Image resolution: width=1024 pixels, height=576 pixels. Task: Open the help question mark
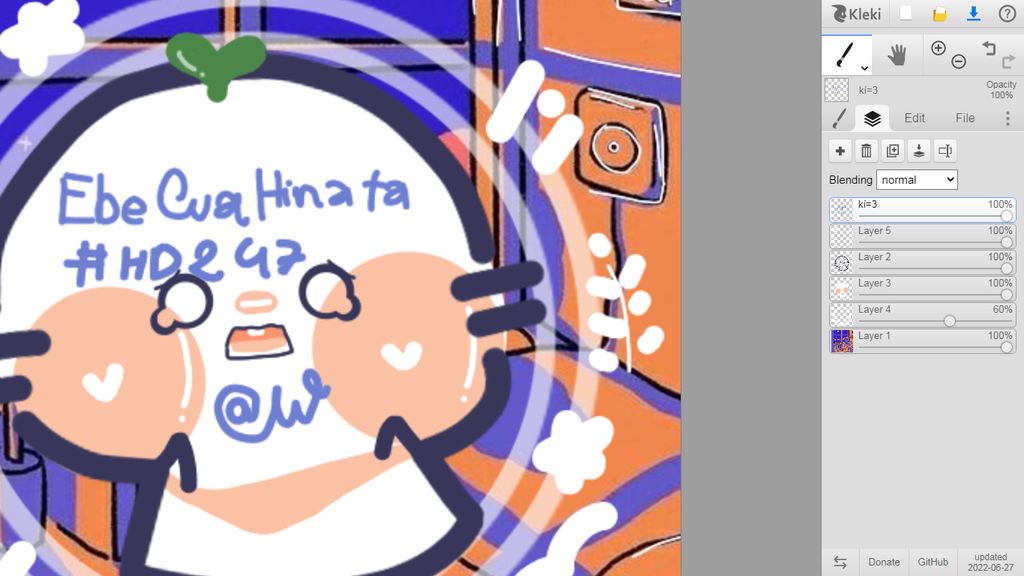1007,14
